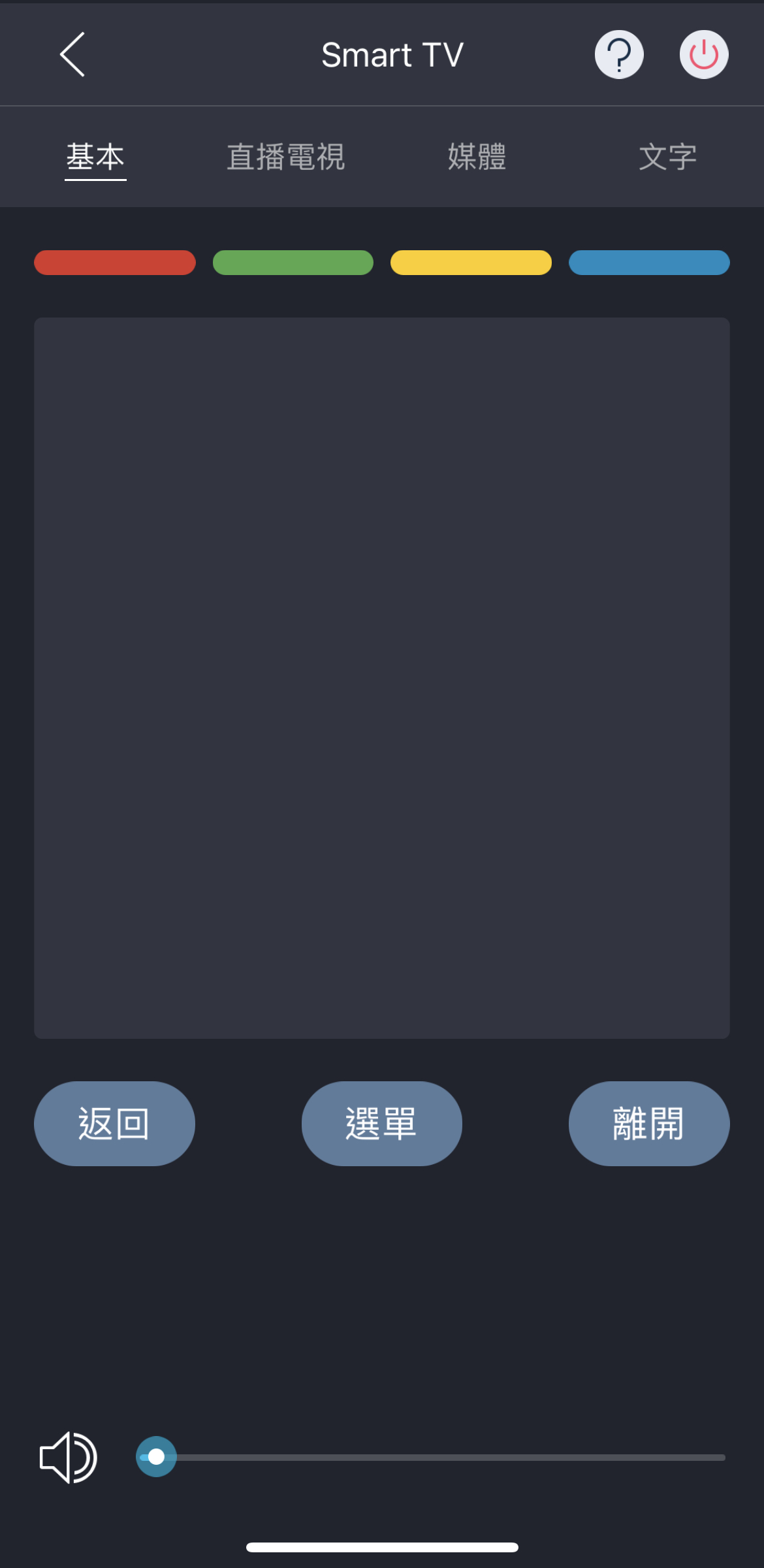Switch to the 媒體 tab
Screen dimensions: 764x1568
[x=477, y=157]
